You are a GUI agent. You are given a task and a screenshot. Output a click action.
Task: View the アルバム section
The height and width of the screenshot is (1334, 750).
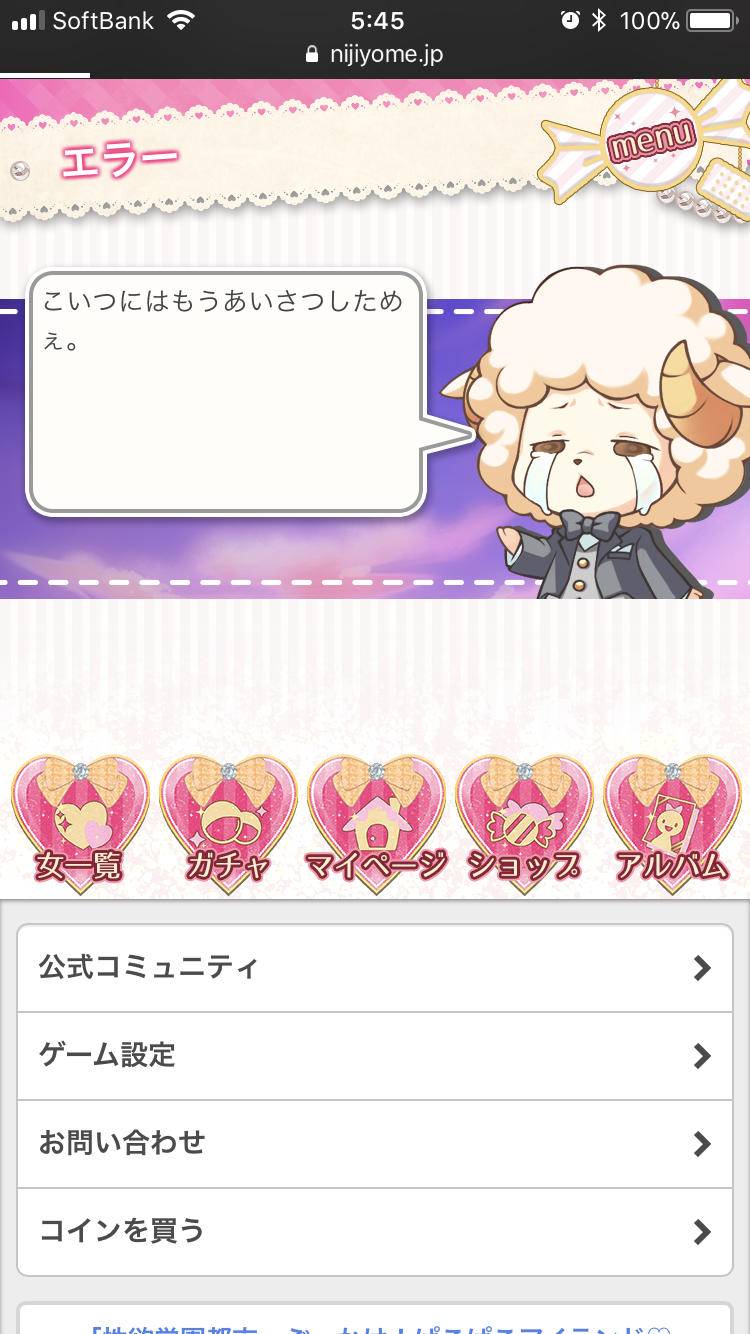click(x=672, y=823)
